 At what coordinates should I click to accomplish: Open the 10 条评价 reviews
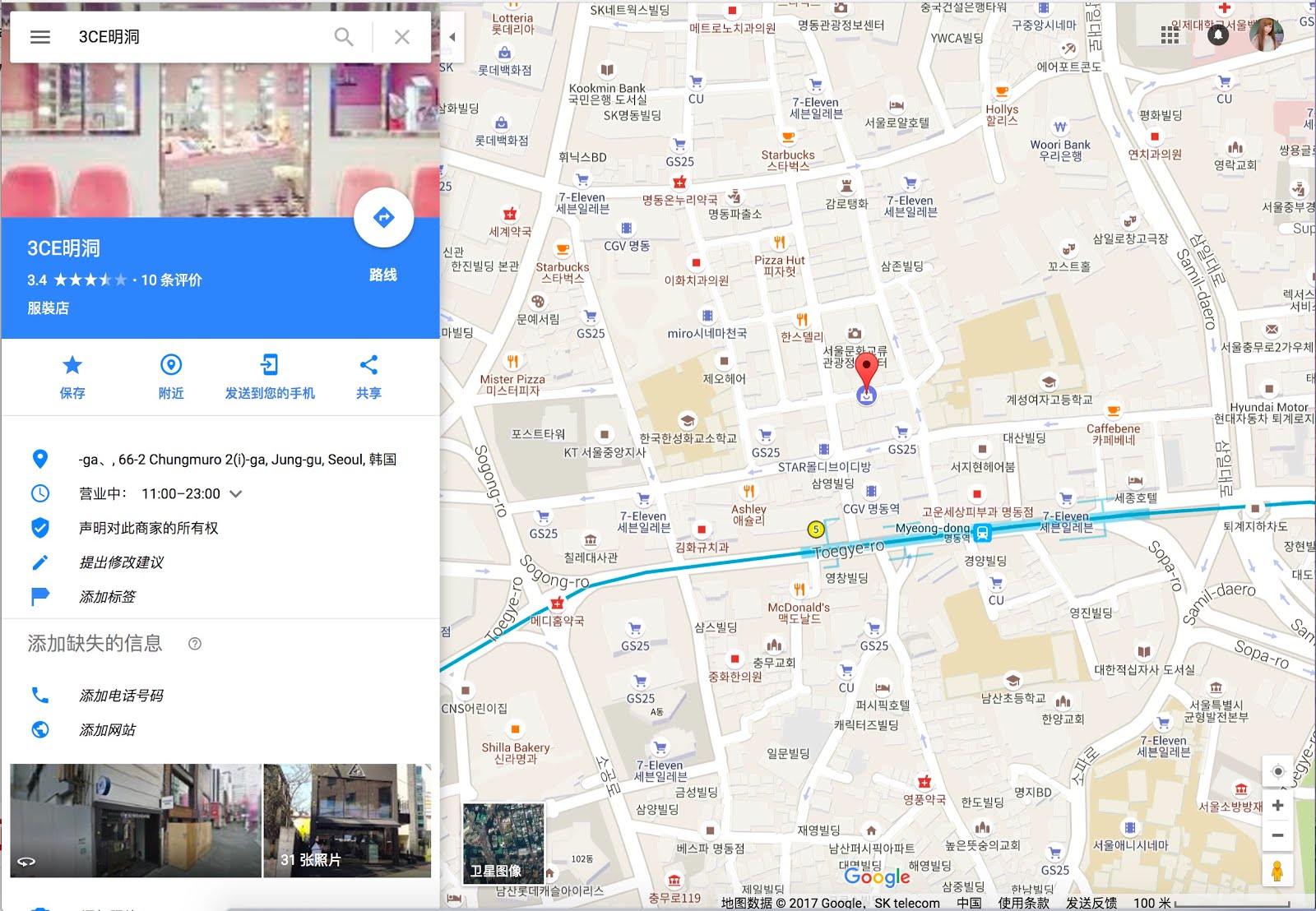[x=171, y=280]
